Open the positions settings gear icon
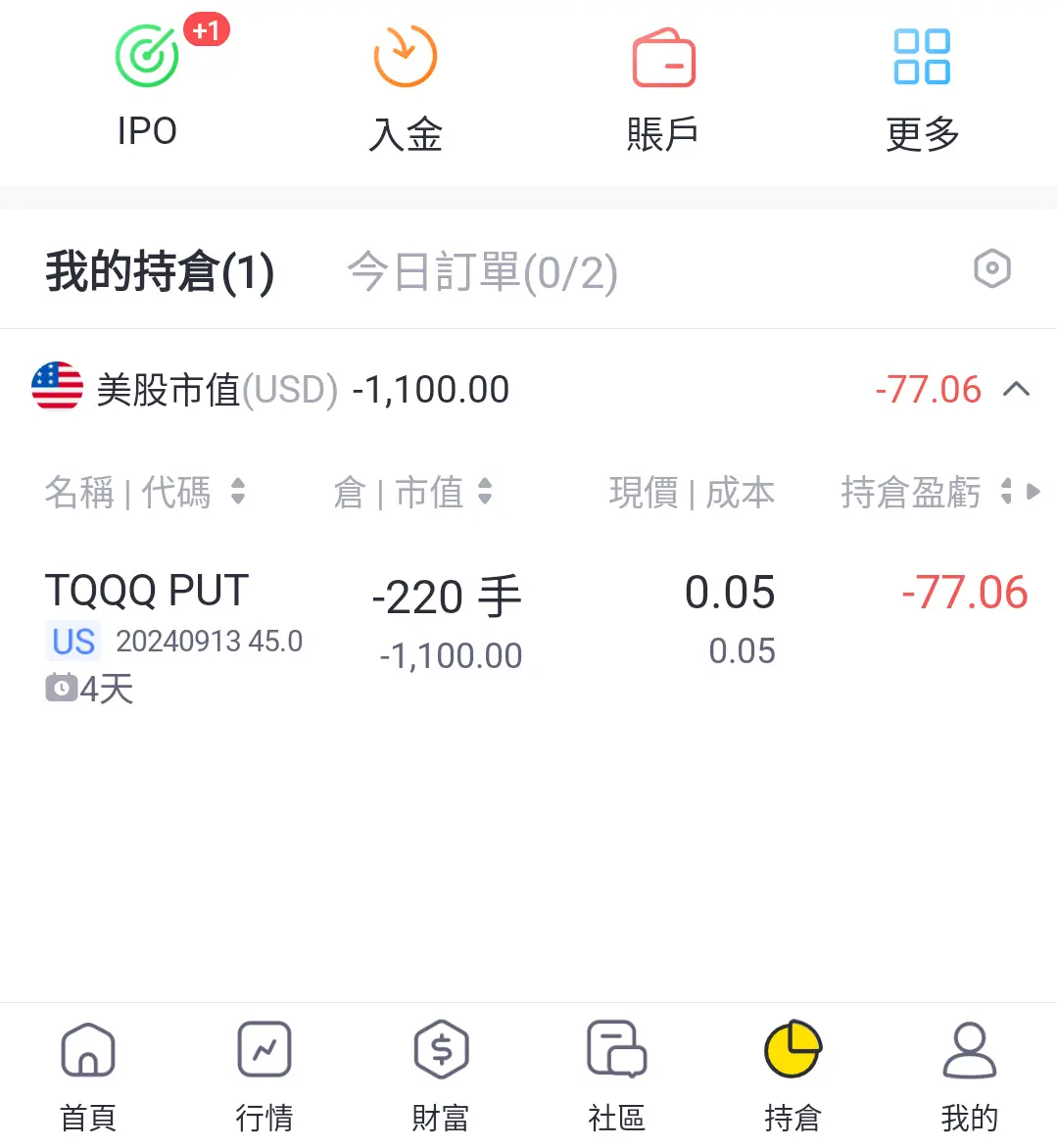The width and height of the screenshot is (1057, 1148). [x=992, y=267]
